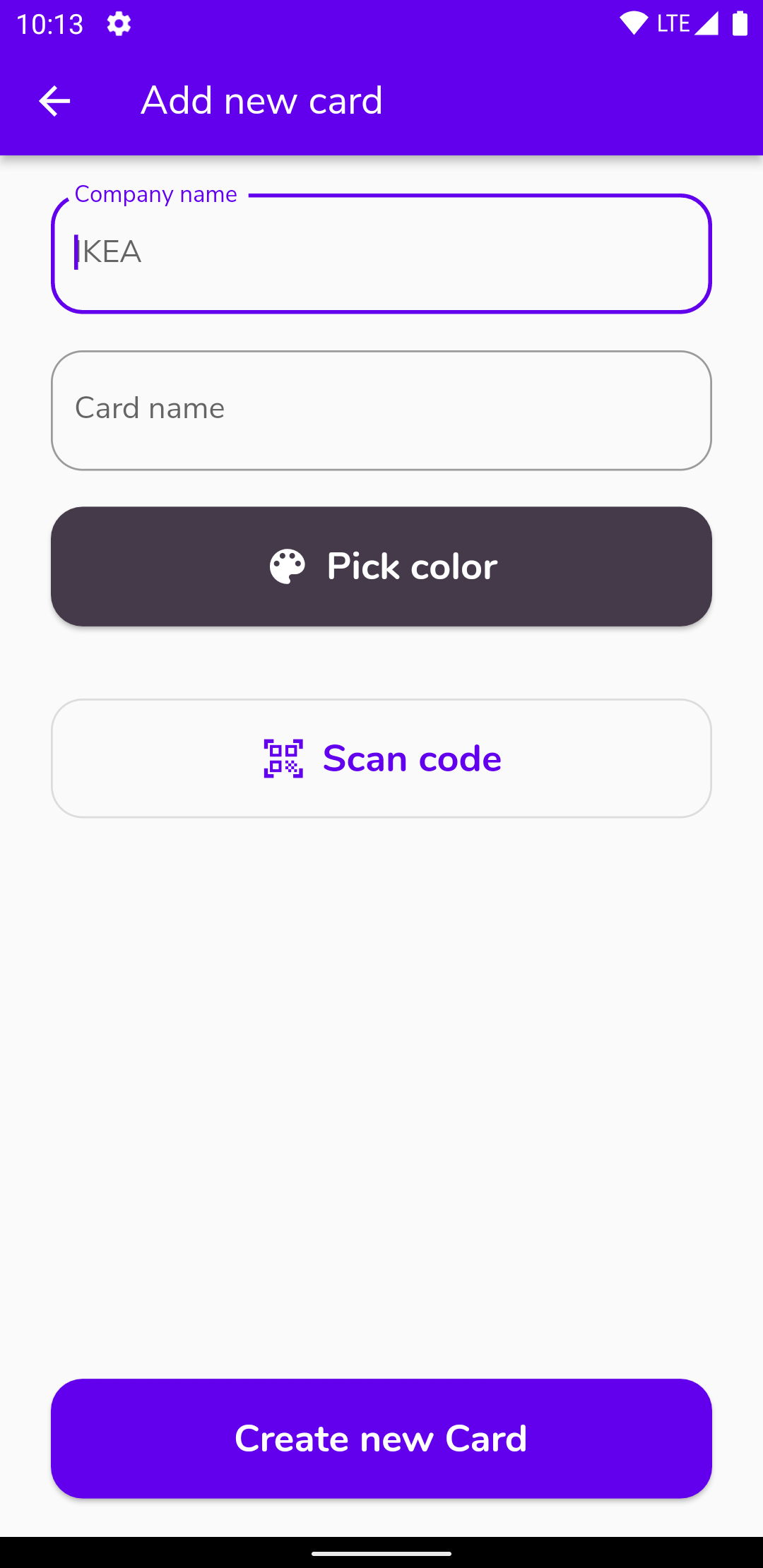Select the empty Card name field
This screenshot has height=1568, width=763.
(381, 408)
